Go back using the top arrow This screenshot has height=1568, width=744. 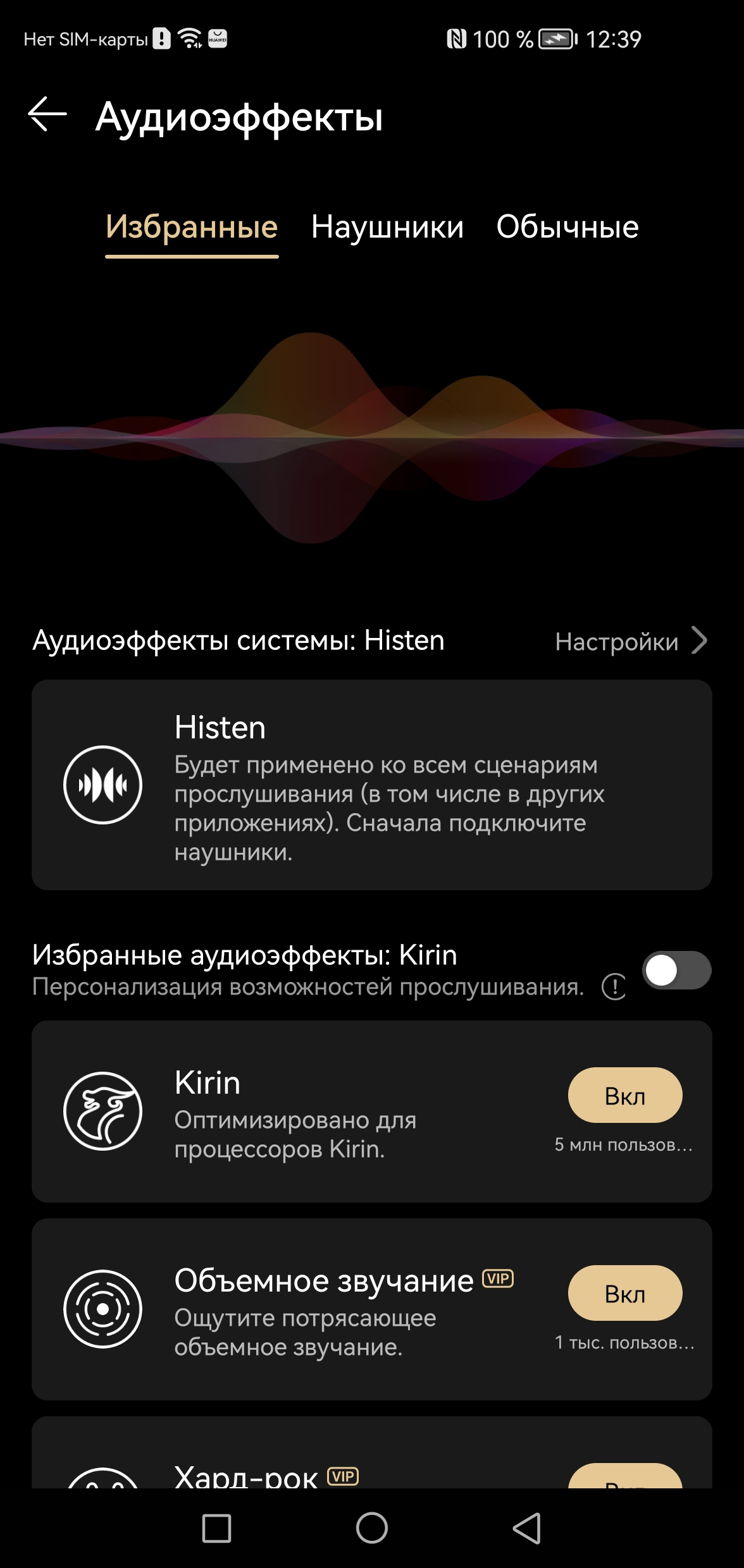[47, 114]
